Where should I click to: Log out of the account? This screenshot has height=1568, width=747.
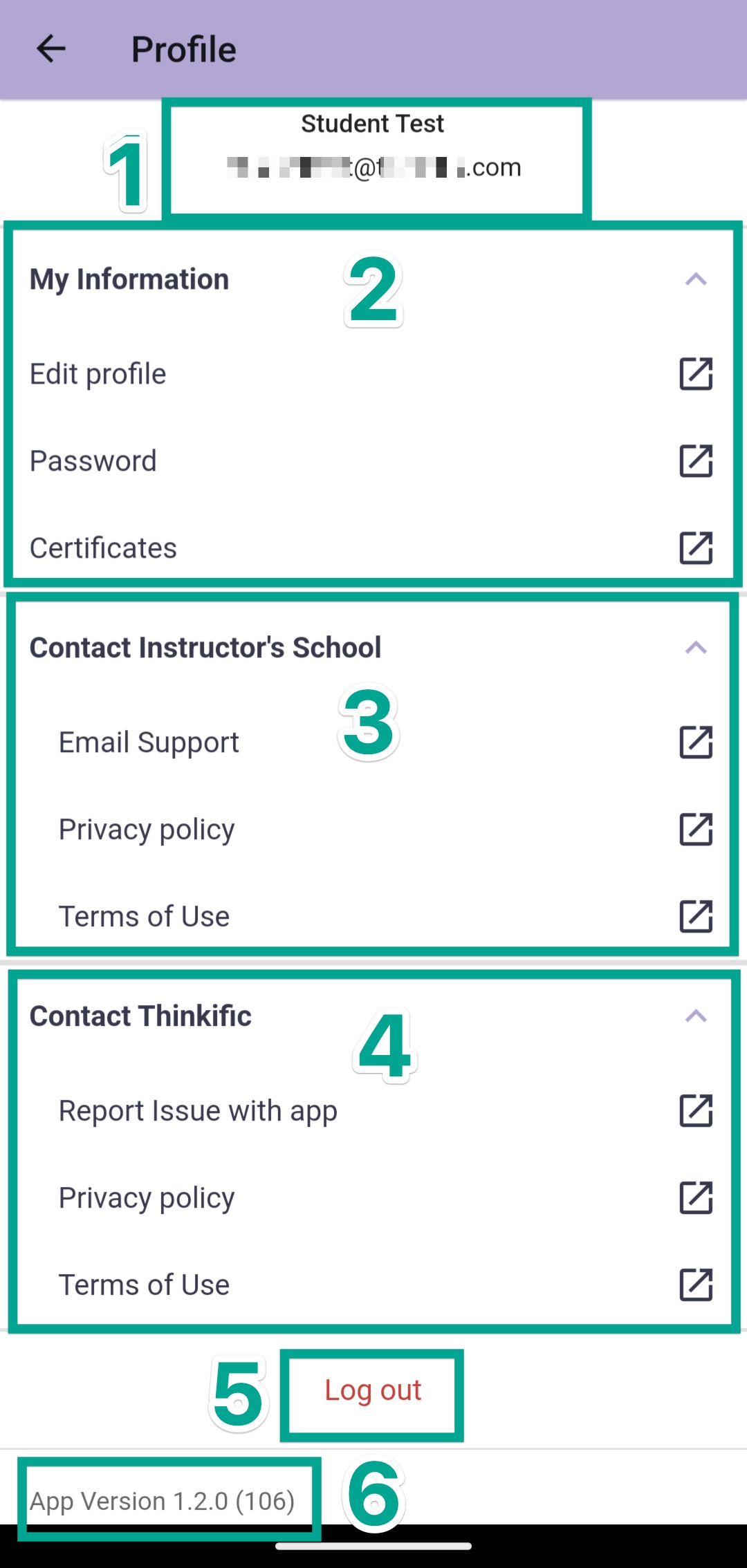[373, 1390]
